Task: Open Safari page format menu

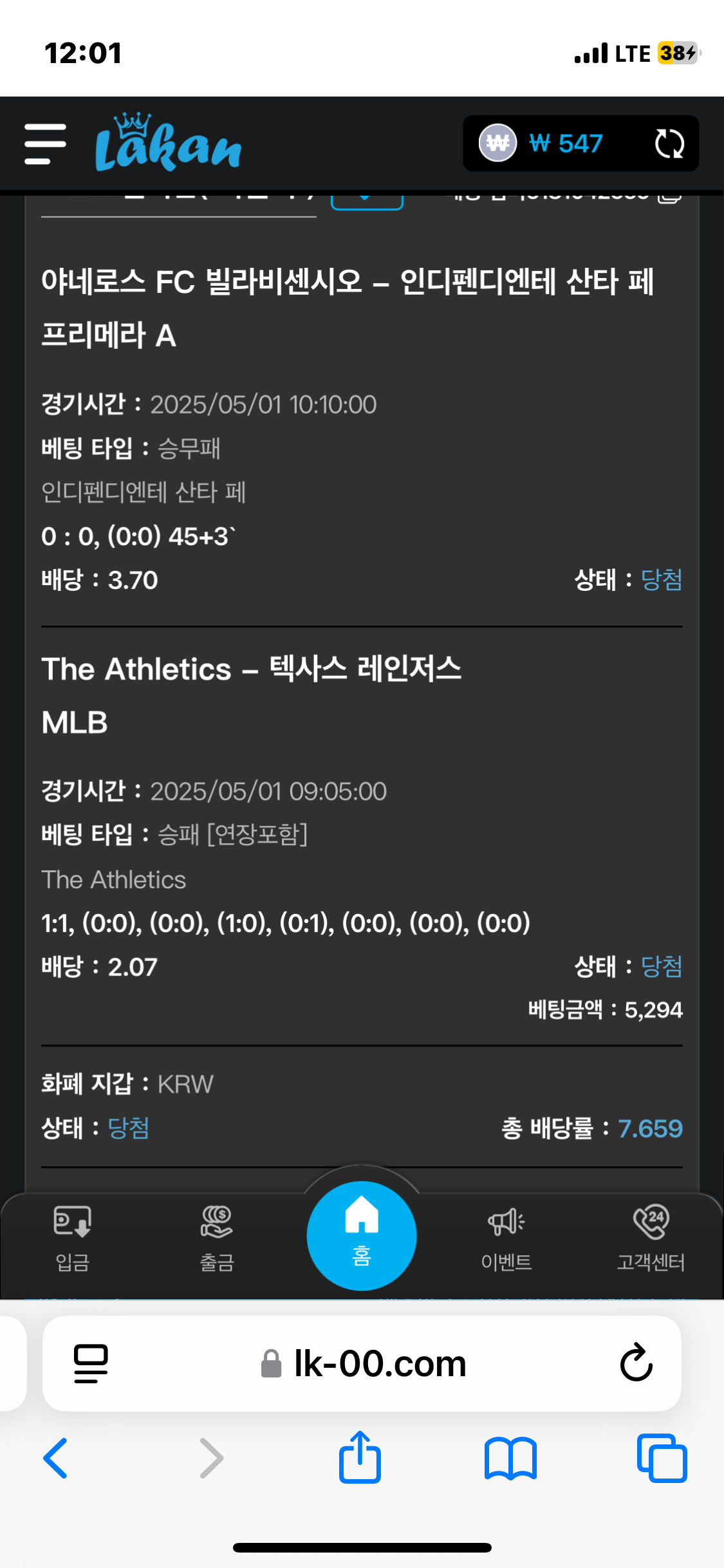Action: pyautogui.click(x=91, y=1363)
